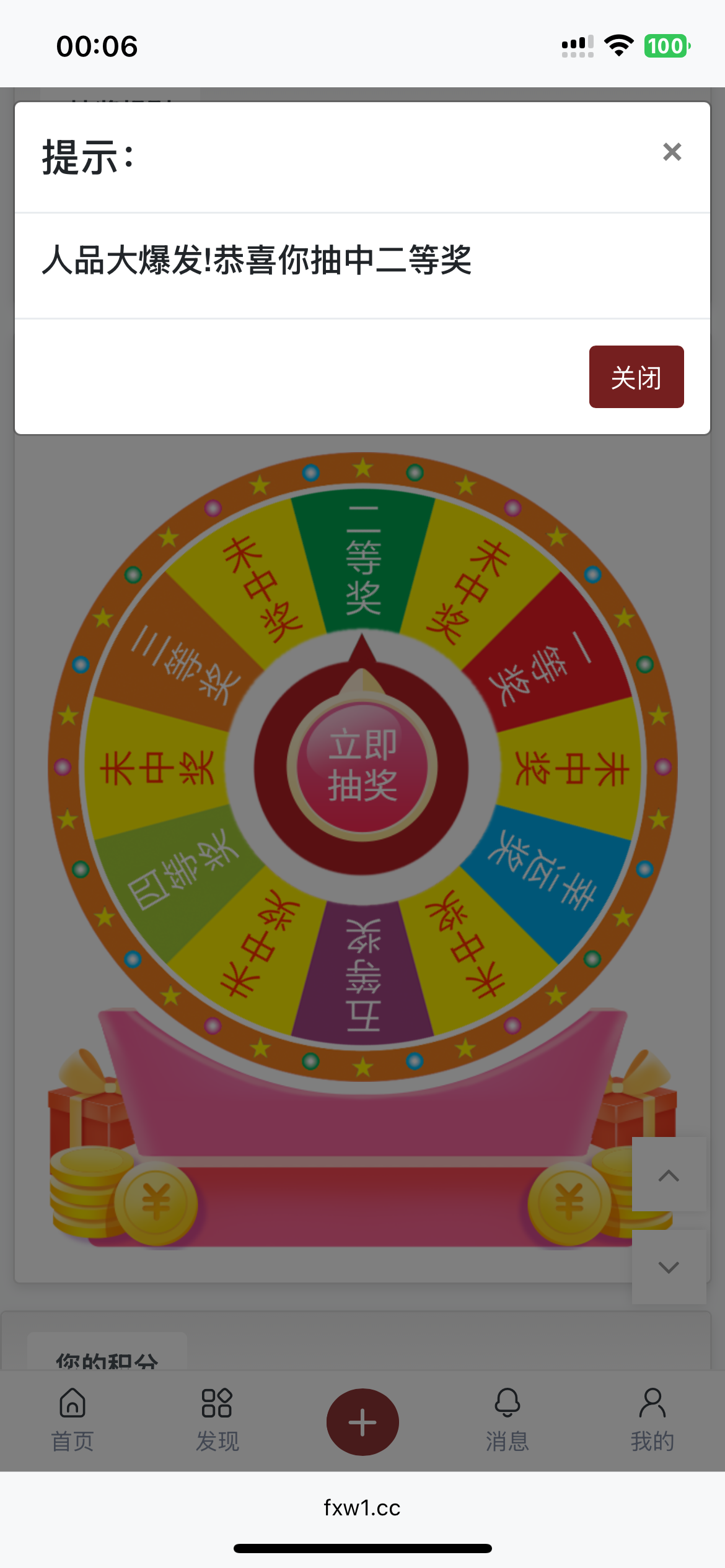
Task: Tap 立即抽奖 in the wheel center
Action: tap(362, 766)
